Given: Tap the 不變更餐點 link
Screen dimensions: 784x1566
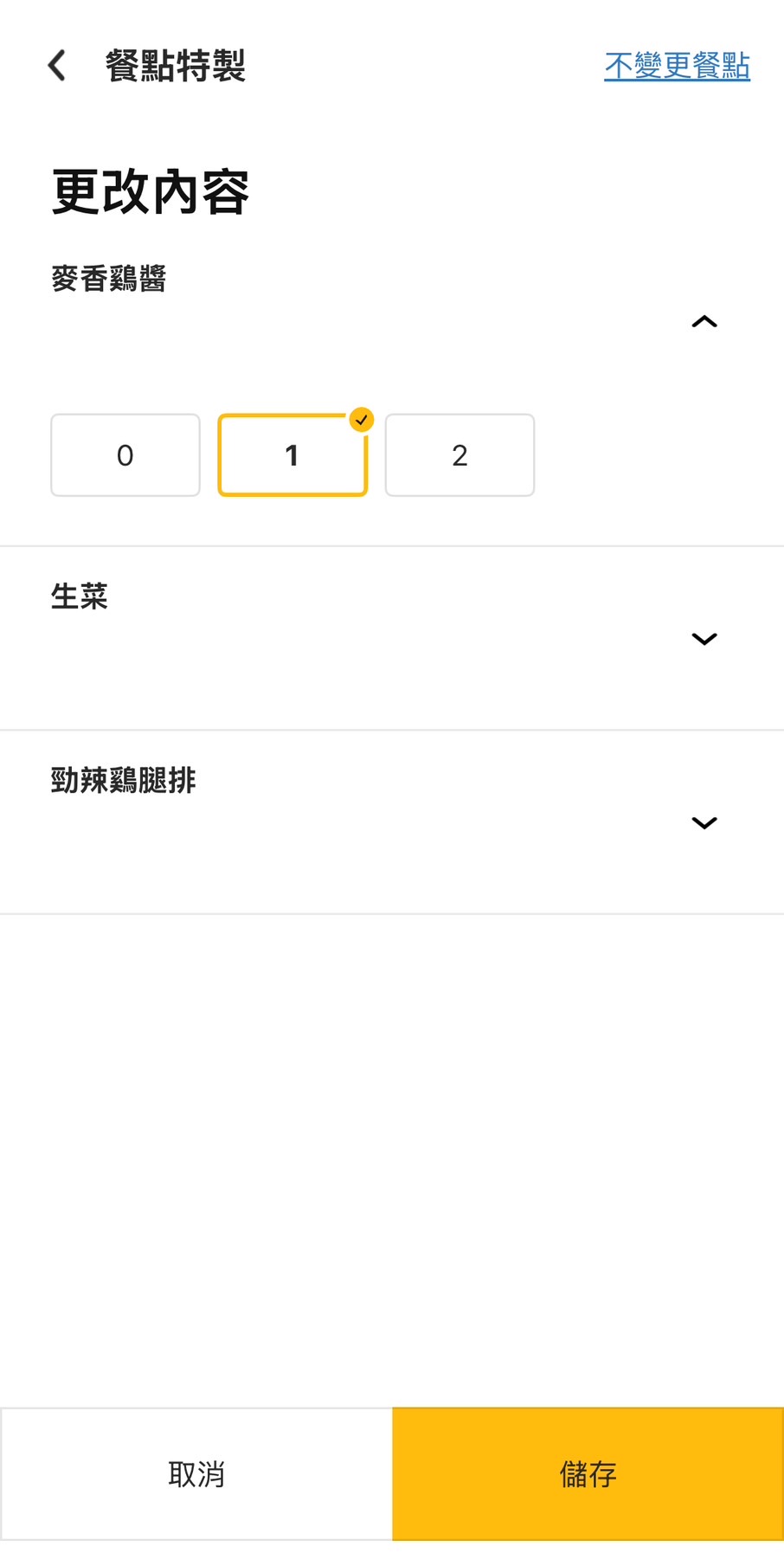Looking at the screenshot, I should click(x=677, y=66).
